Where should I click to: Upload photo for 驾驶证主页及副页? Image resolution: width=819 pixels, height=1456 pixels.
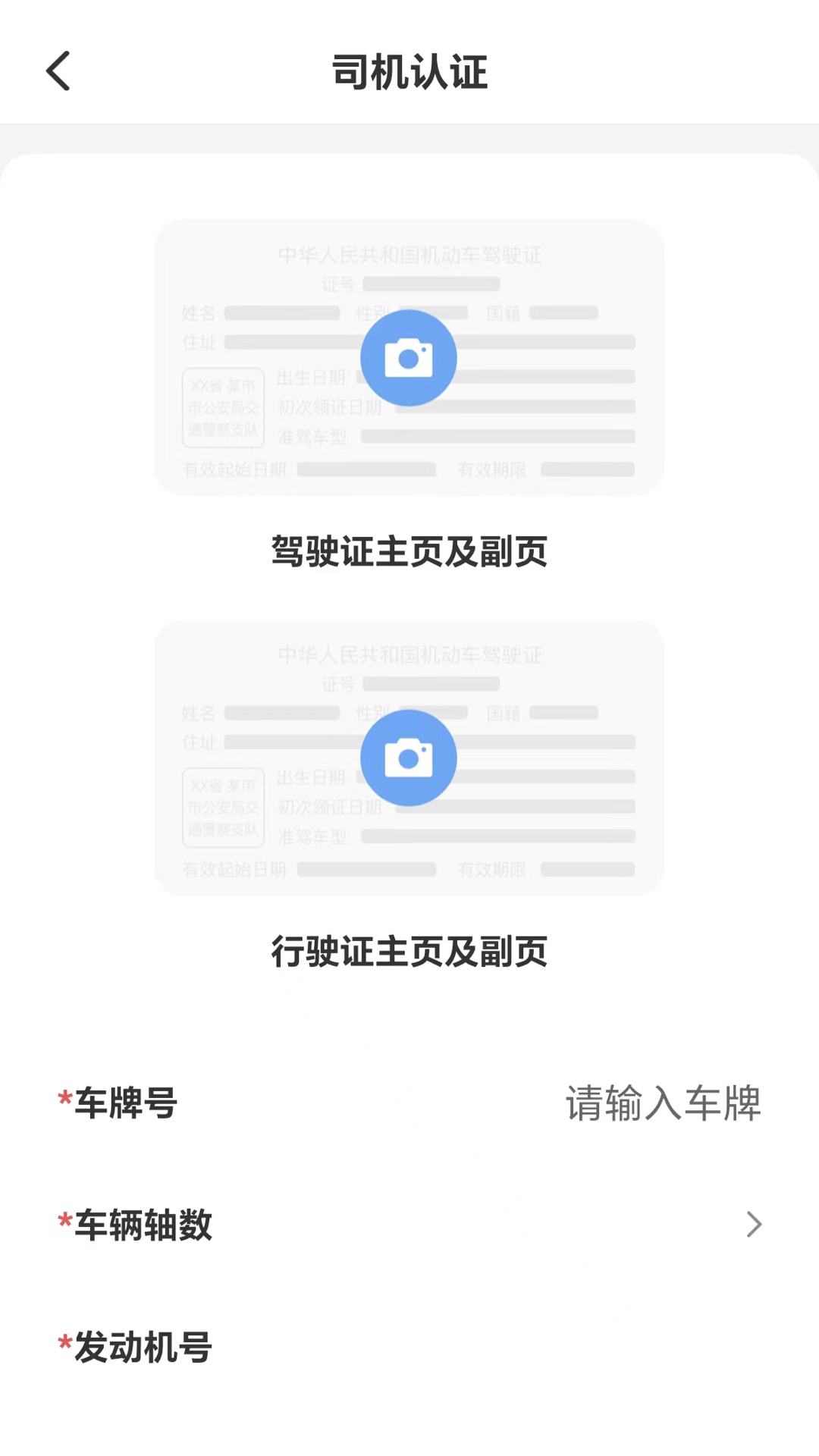coord(409,358)
